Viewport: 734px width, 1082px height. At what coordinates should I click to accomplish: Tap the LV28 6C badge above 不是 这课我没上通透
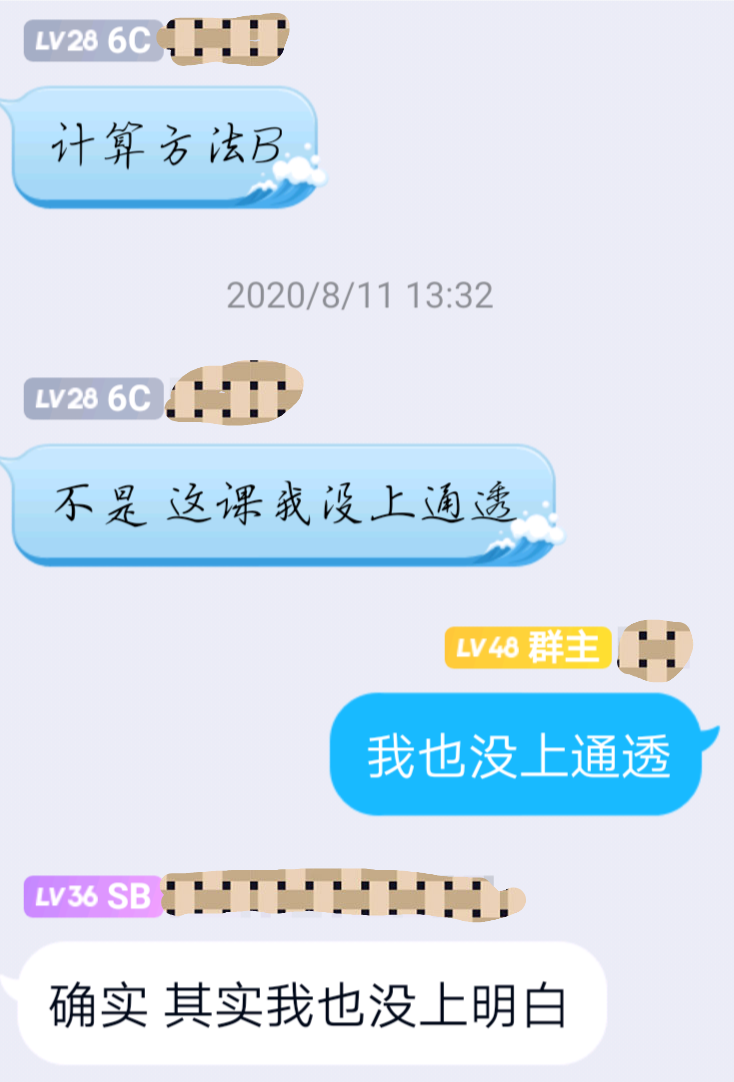(x=92, y=399)
